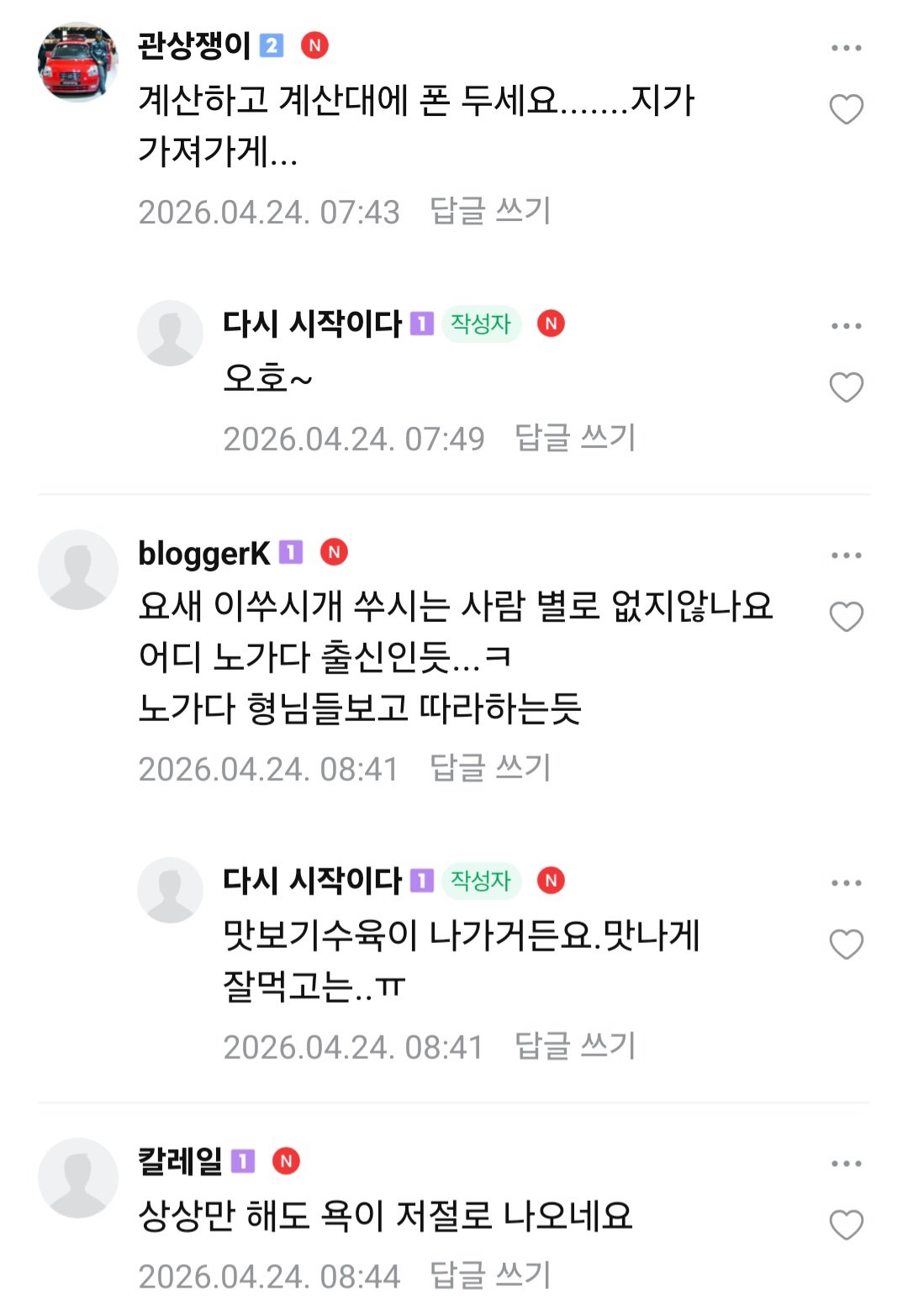Like the '오호~' reply

[x=846, y=387]
